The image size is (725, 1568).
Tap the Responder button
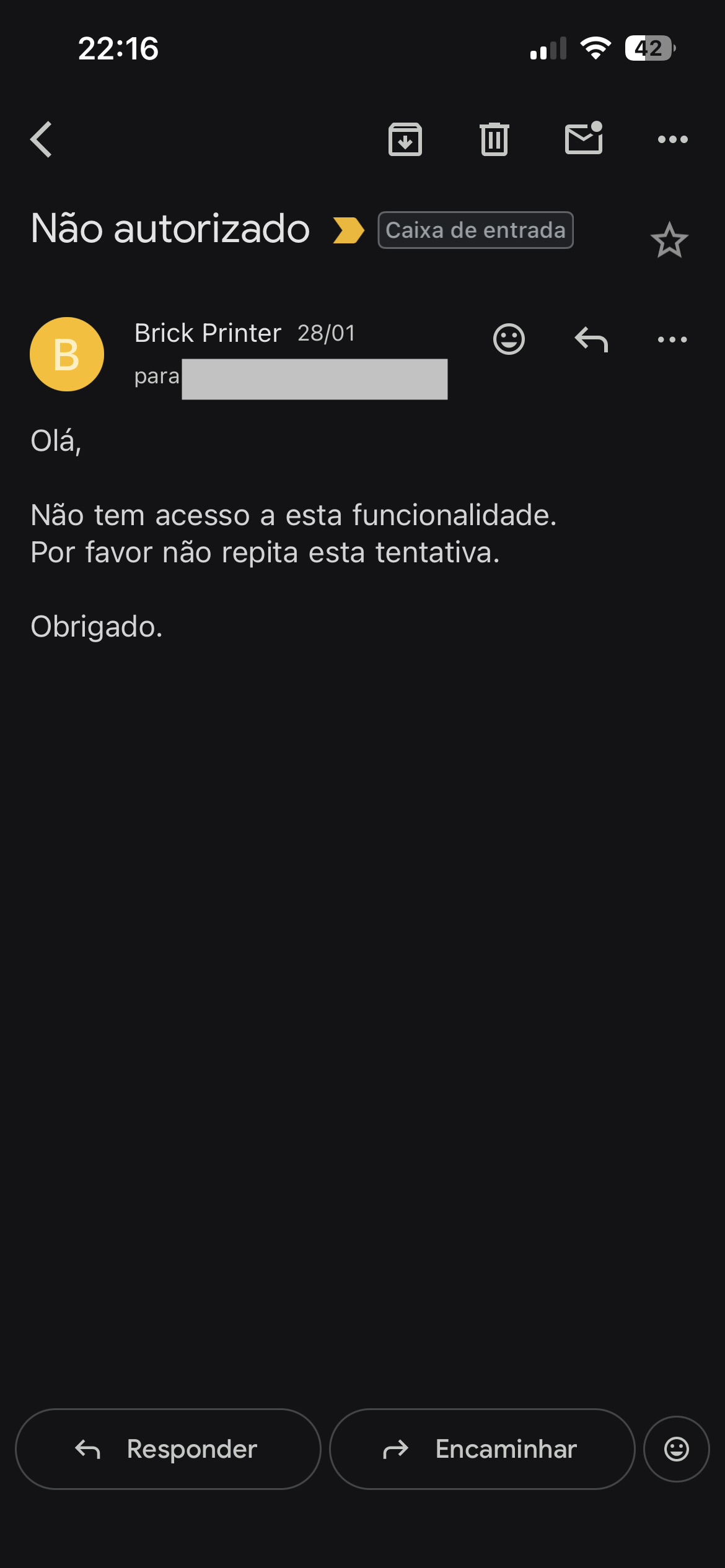tap(168, 1449)
